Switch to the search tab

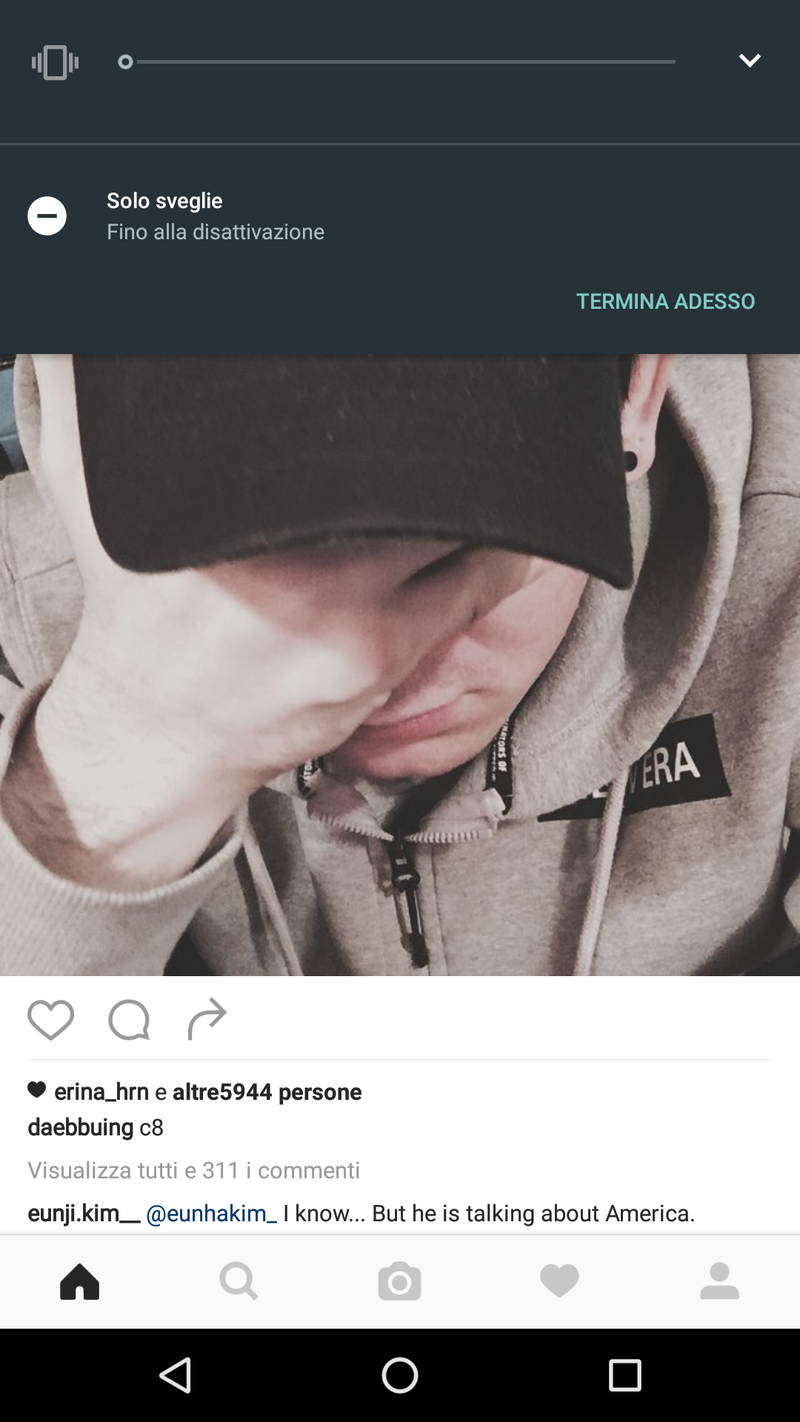coord(239,1281)
